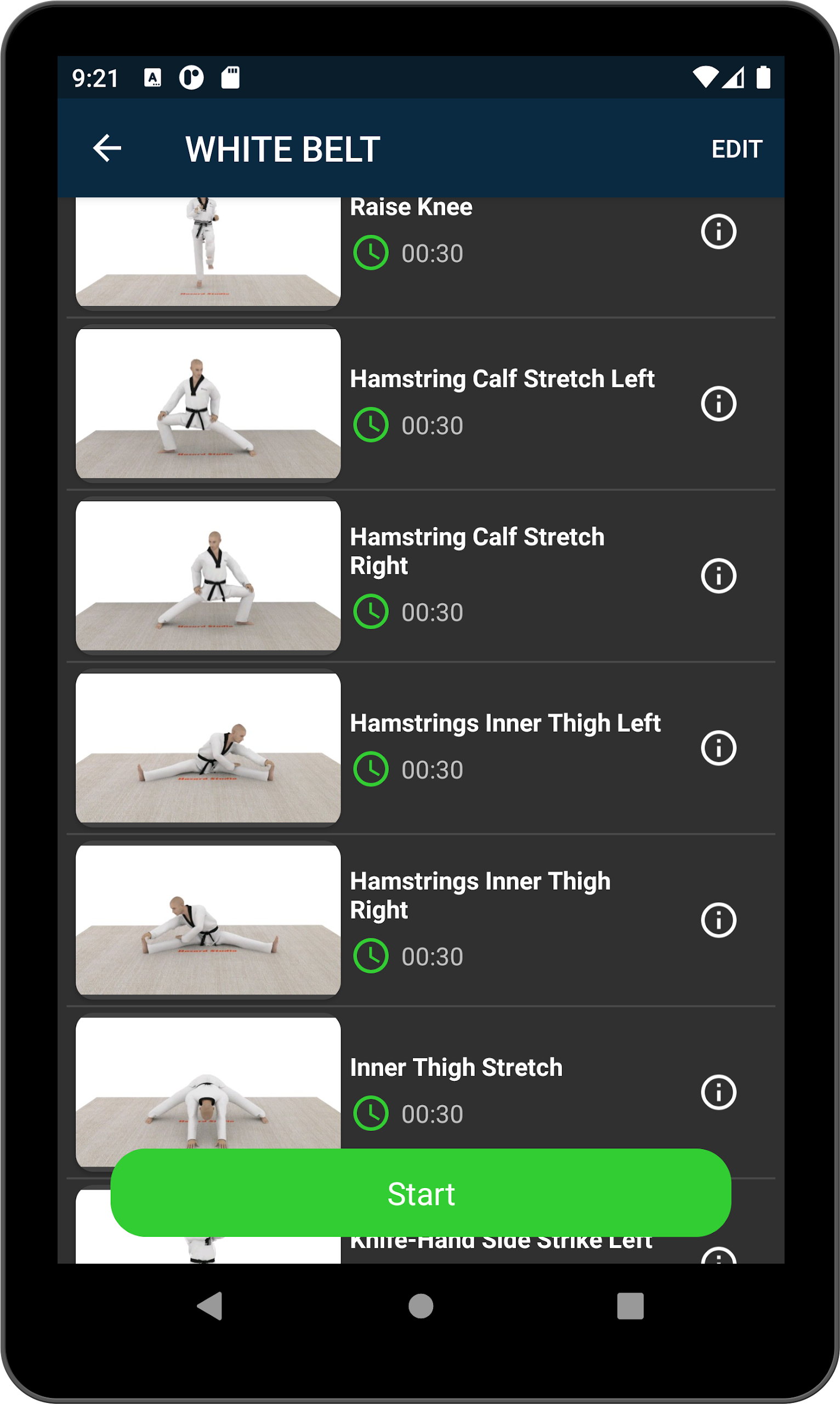This screenshot has height=1404, width=840.
Task: Start the White Belt workout
Action: (421, 1193)
